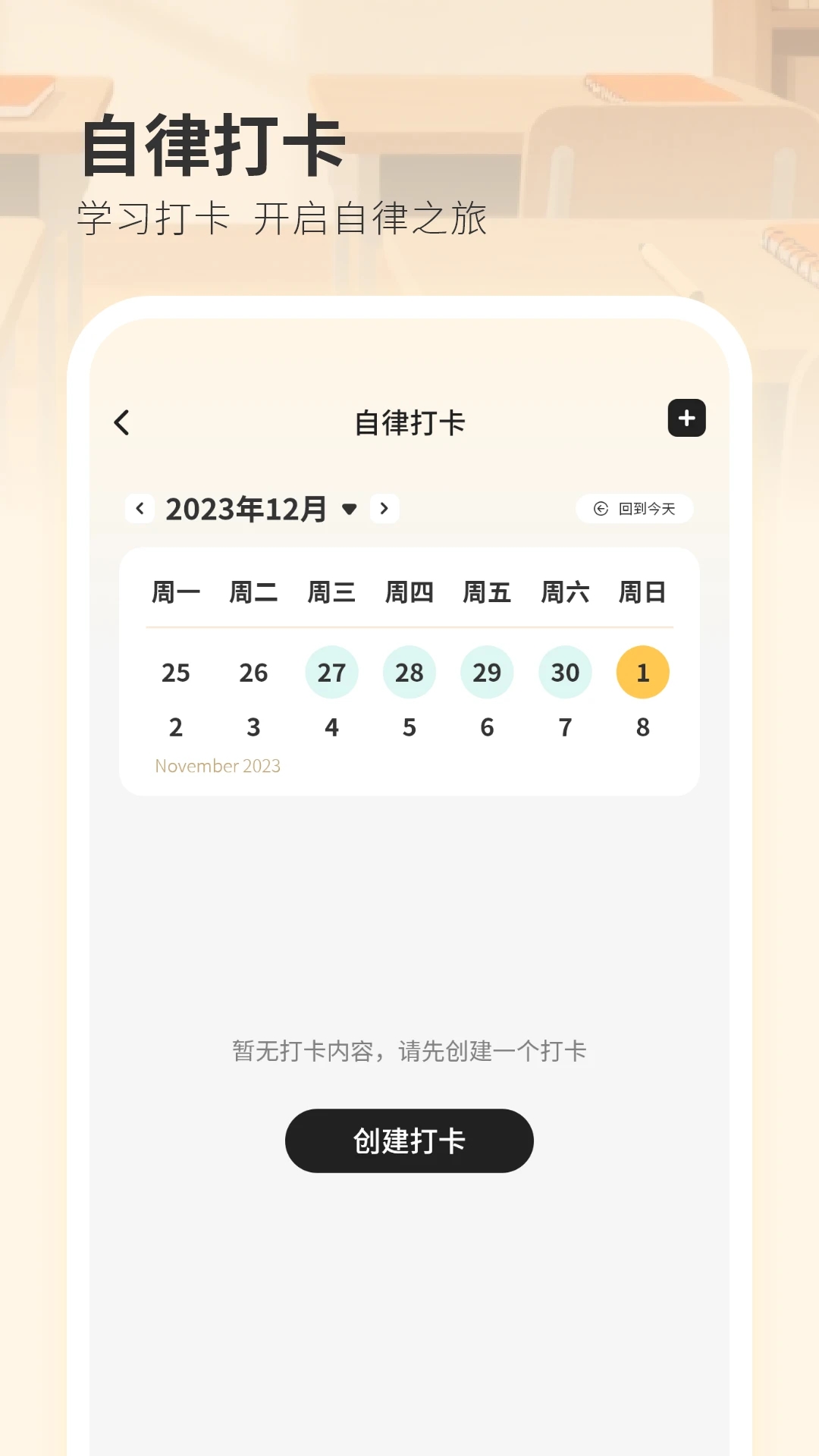Select the teal-circled date 30
Screen dimensions: 819x1456
click(564, 672)
